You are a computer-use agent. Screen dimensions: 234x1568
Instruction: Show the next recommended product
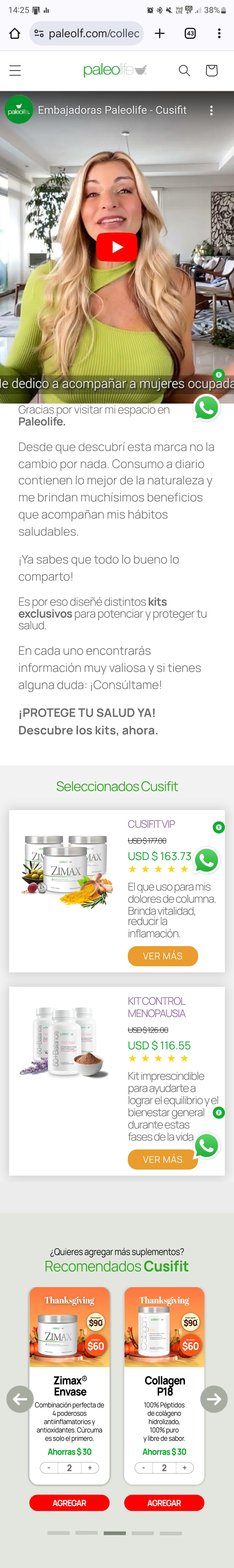pyautogui.click(x=214, y=1399)
